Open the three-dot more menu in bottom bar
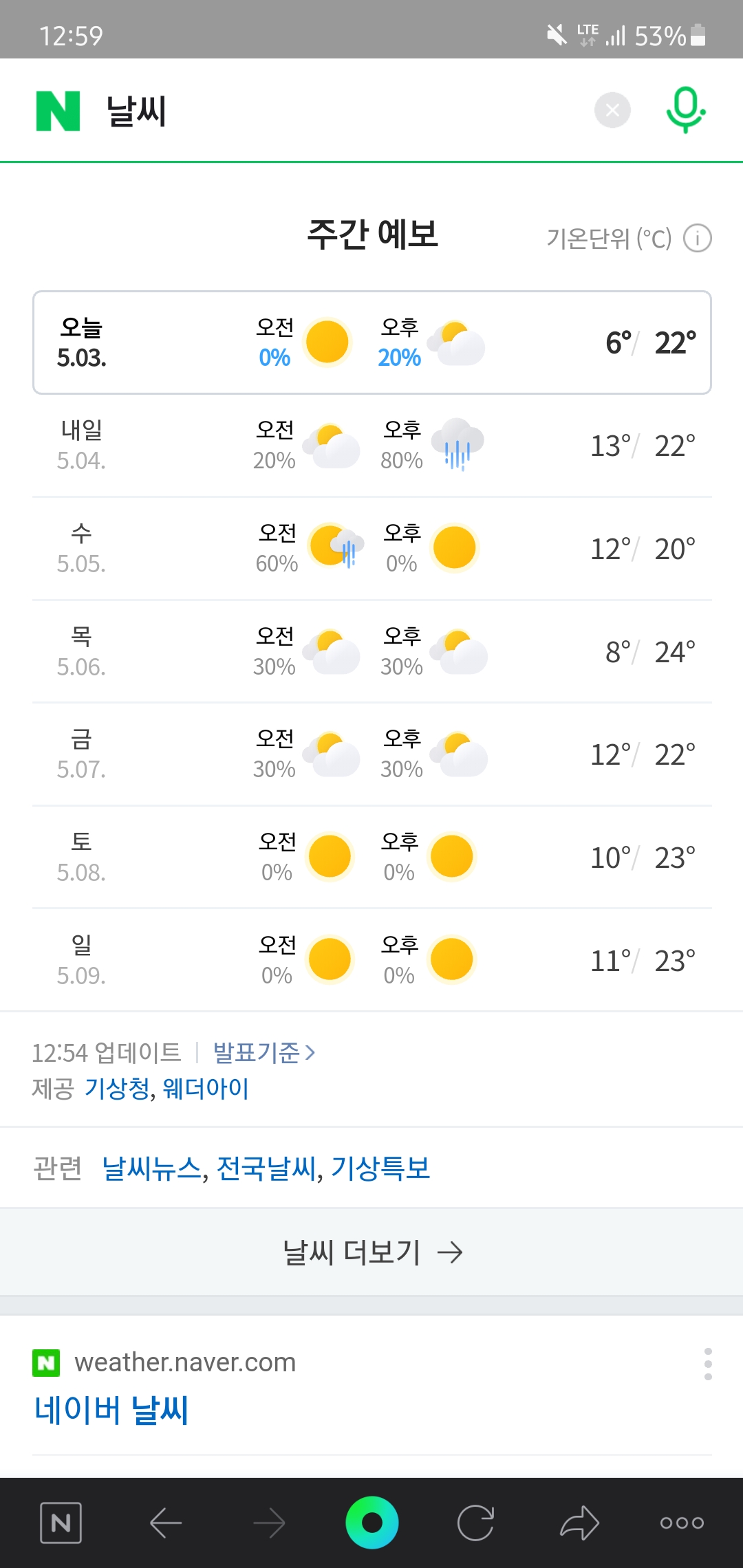Screen dimensions: 743x1568 (682, 1523)
